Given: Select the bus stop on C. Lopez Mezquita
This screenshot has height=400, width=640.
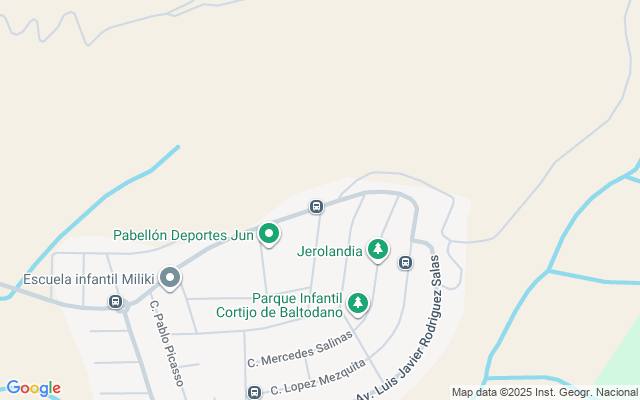Looking at the screenshot, I should point(254,392).
